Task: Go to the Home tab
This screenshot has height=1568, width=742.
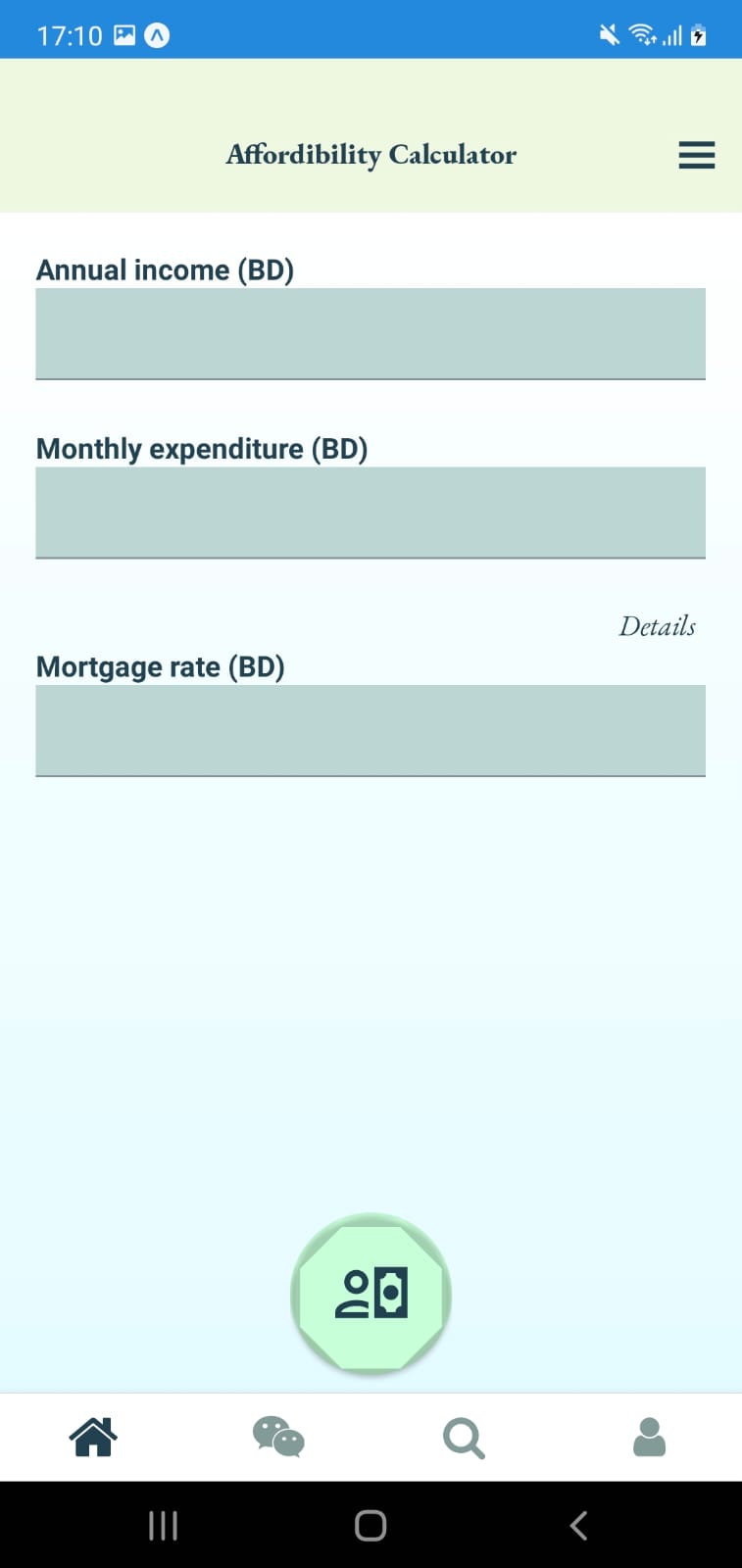Action: [x=93, y=1438]
